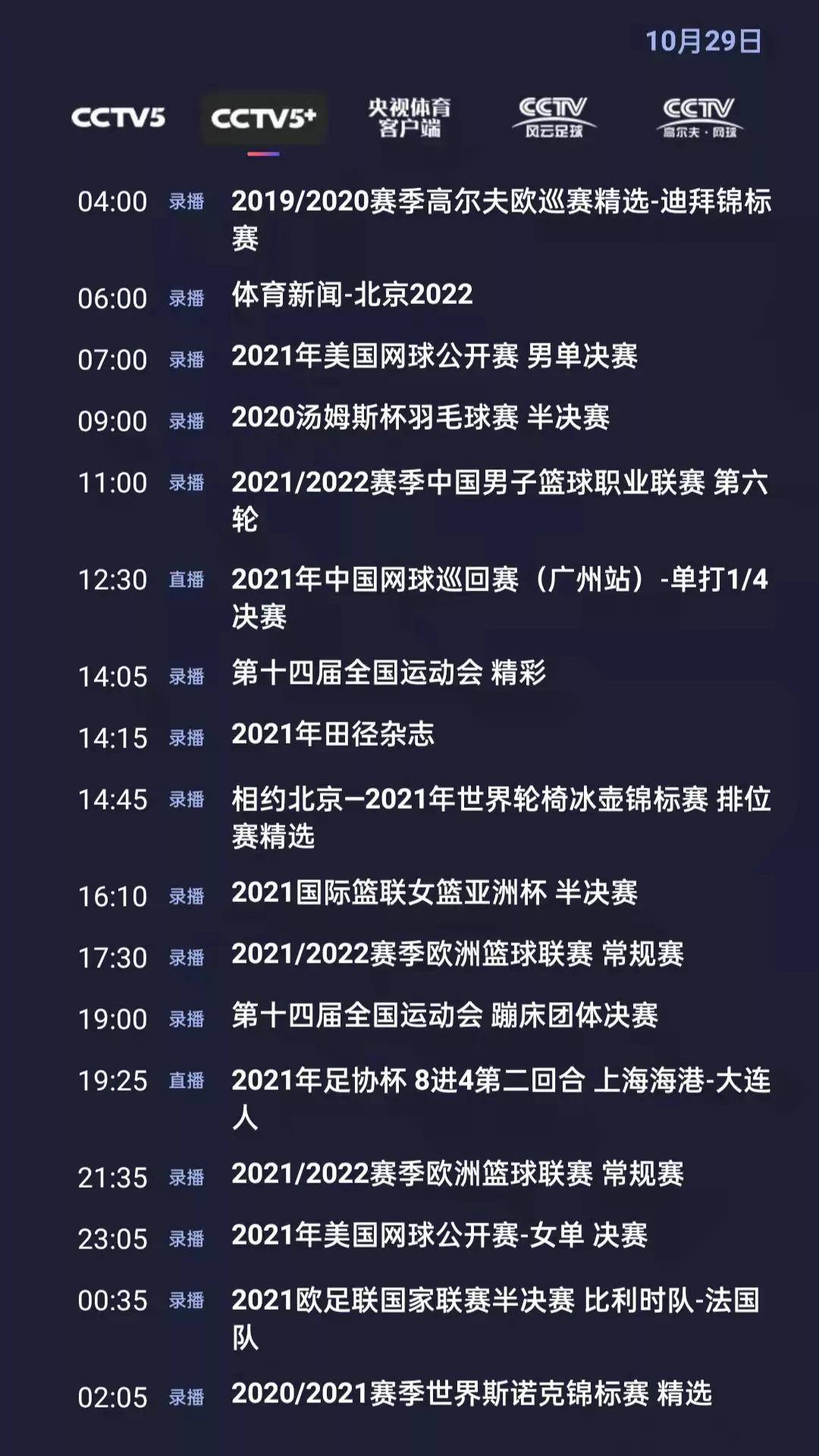Image resolution: width=819 pixels, height=1456 pixels.
Task: Select the CCTV5 channel icon
Action: (118, 118)
